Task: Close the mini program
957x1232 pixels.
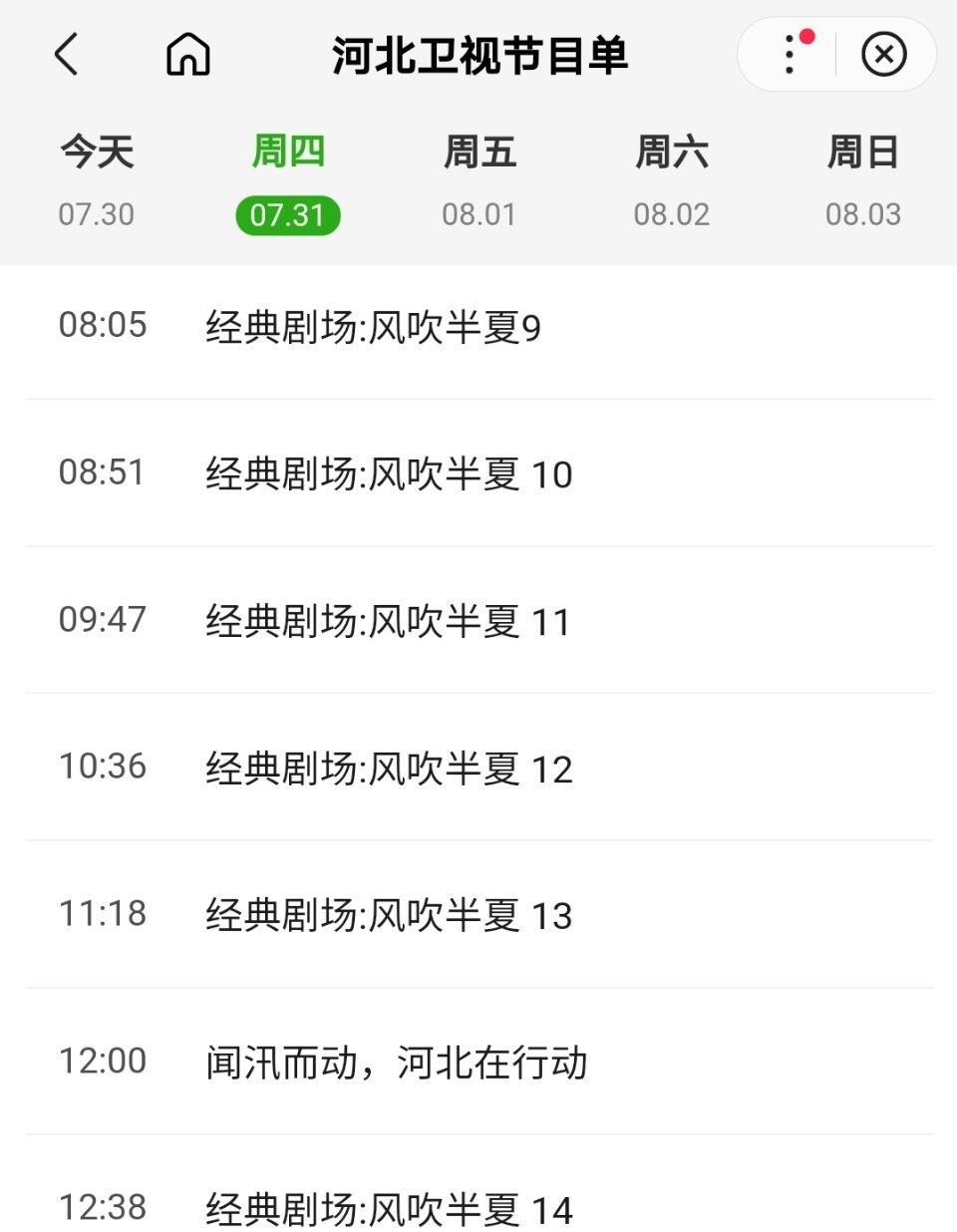Action: point(883,54)
